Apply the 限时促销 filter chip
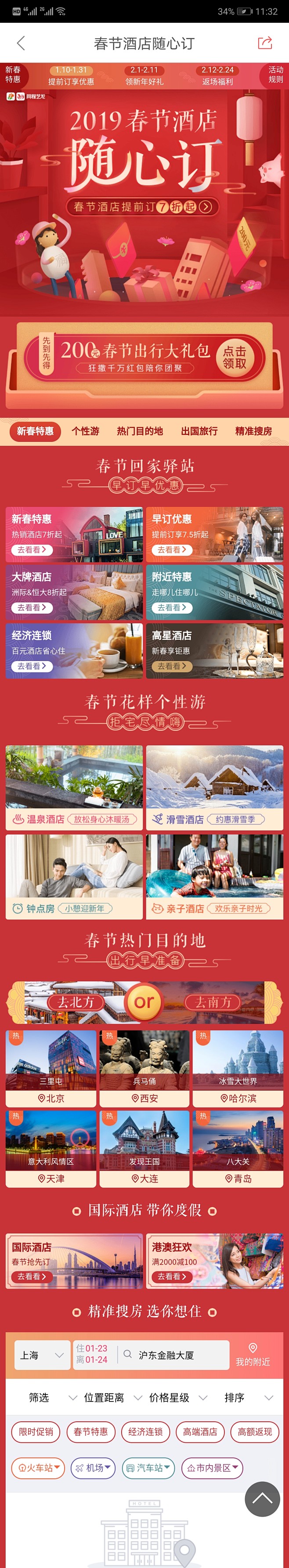The width and height of the screenshot is (289, 1568). tap(36, 1432)
